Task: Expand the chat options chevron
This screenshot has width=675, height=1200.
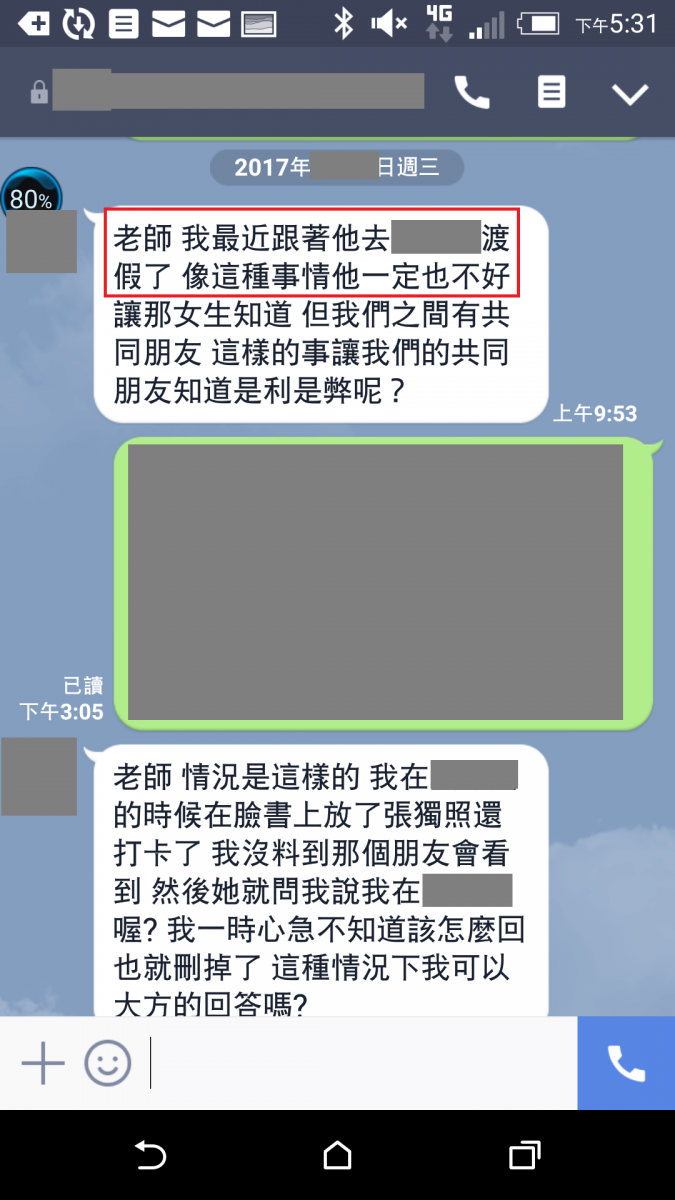Action: [x=630, y=94]
